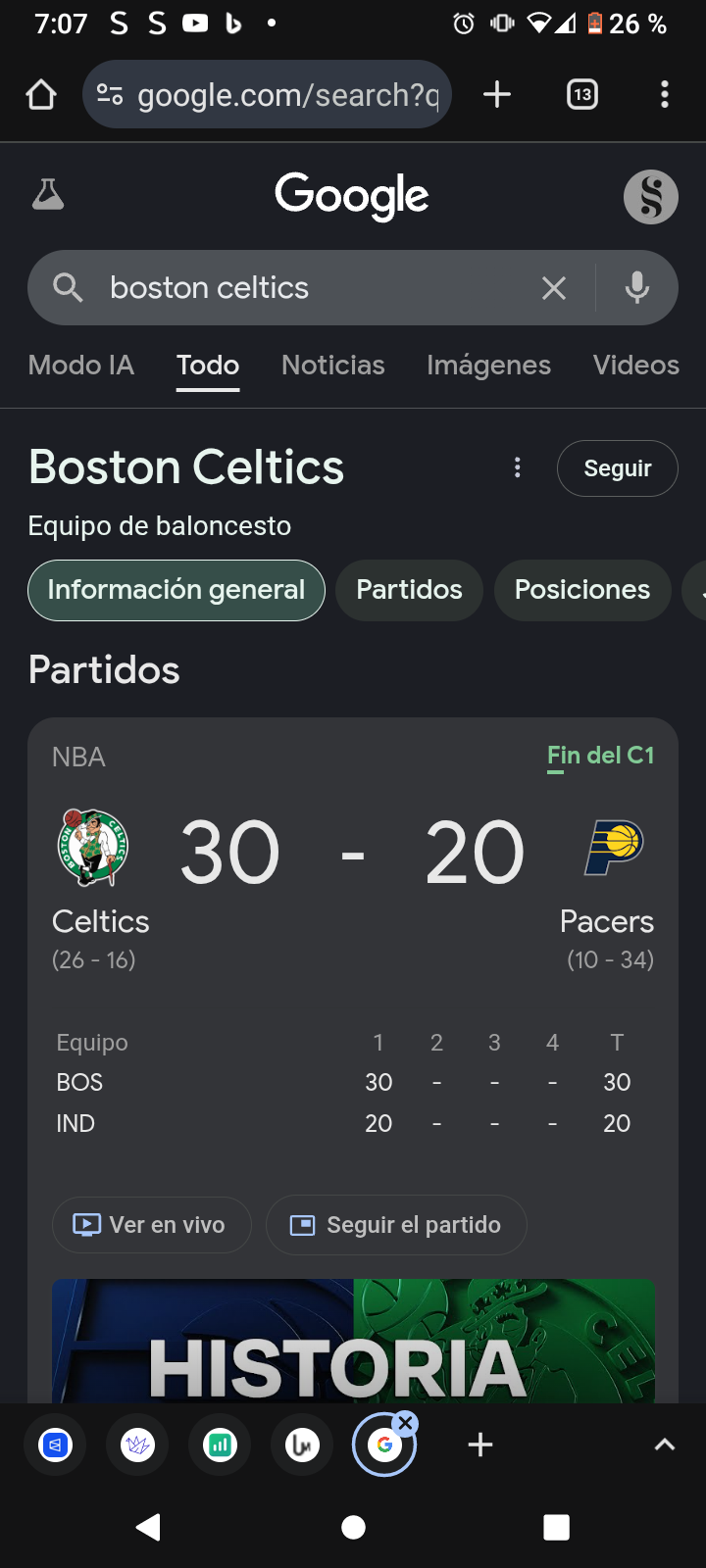Tap Seguir el partido button
Viewport: 706px width, 1568px height.
coord(396,1225)
